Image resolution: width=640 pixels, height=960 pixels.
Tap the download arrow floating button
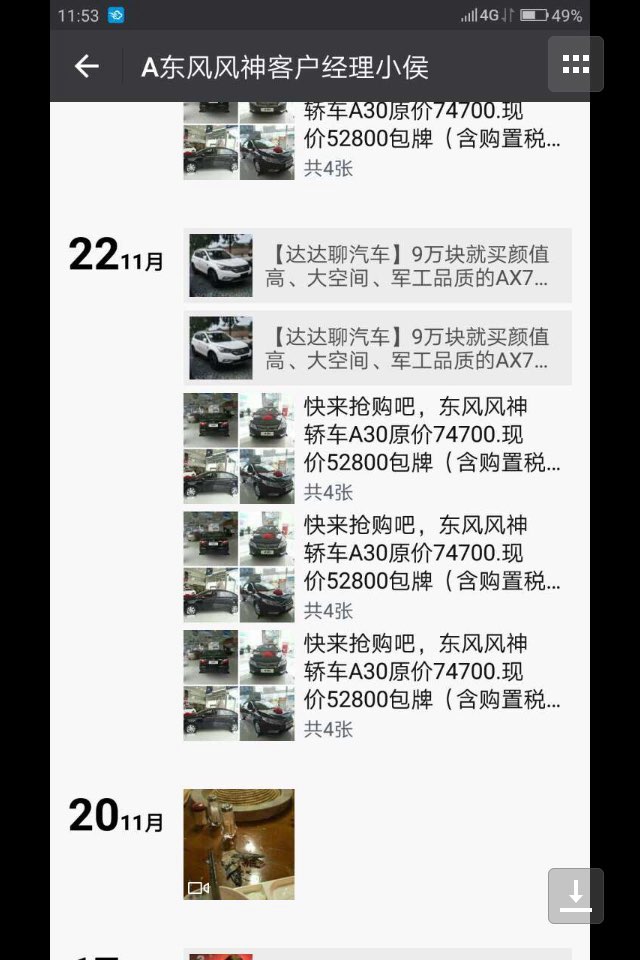575,895
